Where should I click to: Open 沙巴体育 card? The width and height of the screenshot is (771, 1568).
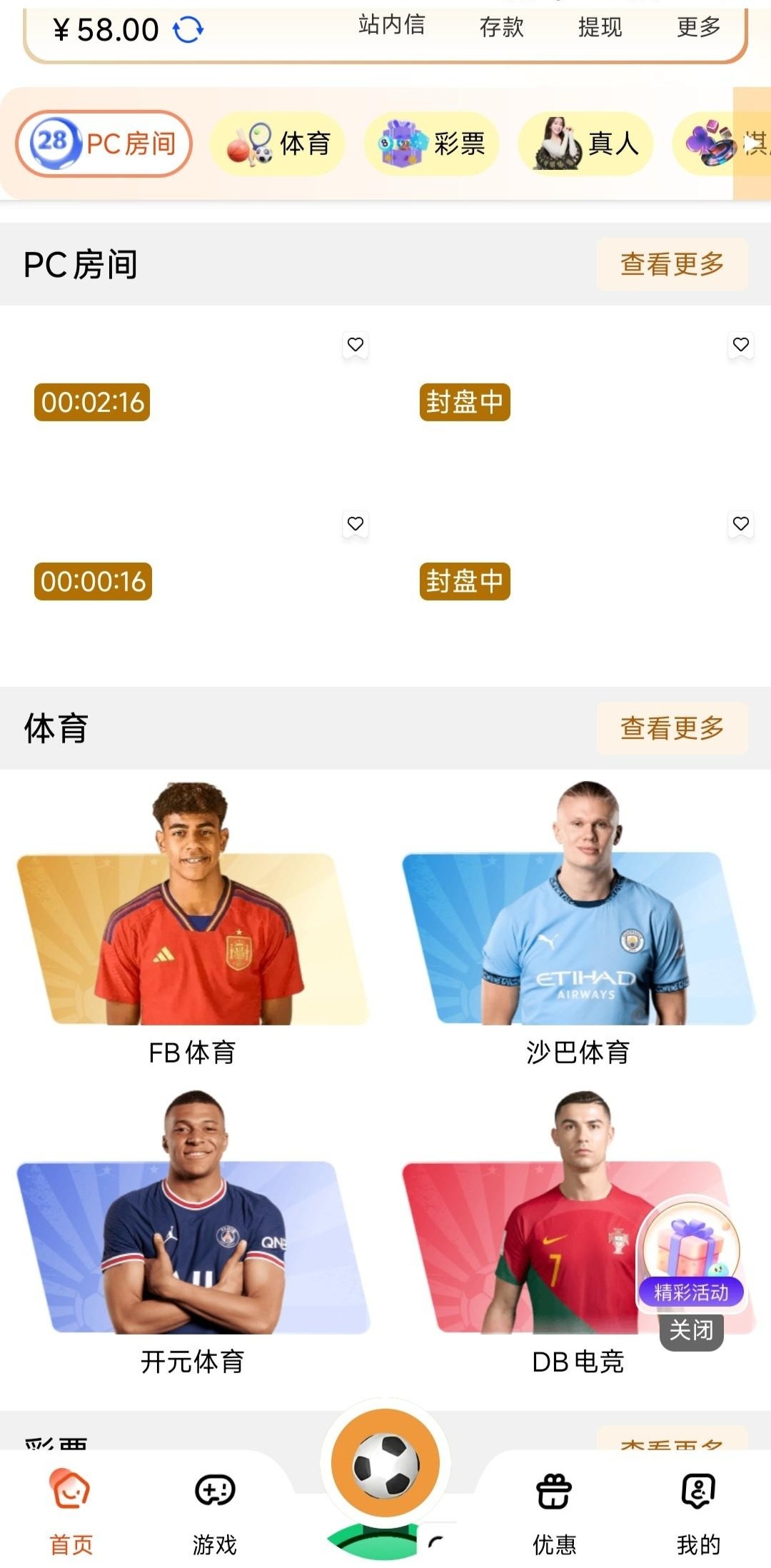coord(578,928)
